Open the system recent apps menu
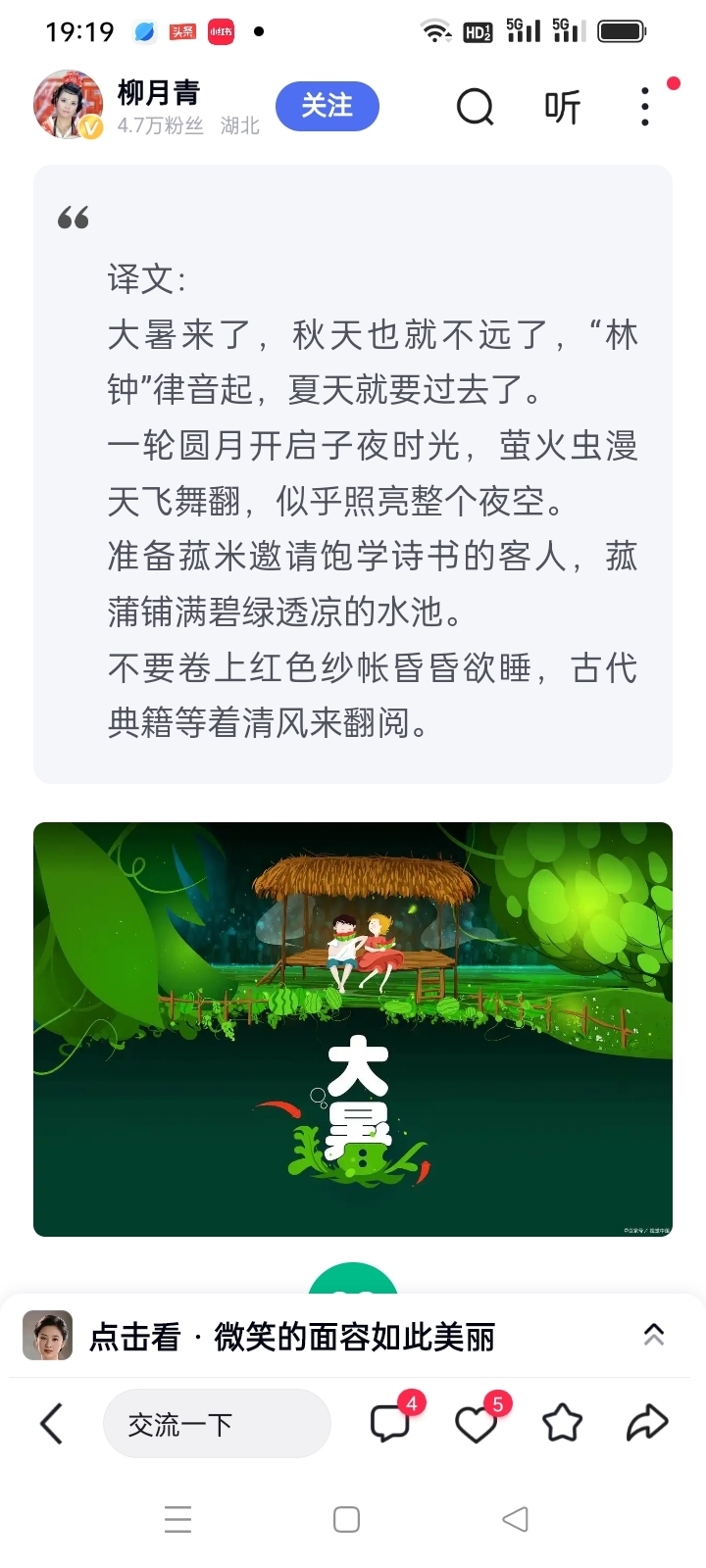This screenshot has width=706, height=1568. [x=177, y=1519]
